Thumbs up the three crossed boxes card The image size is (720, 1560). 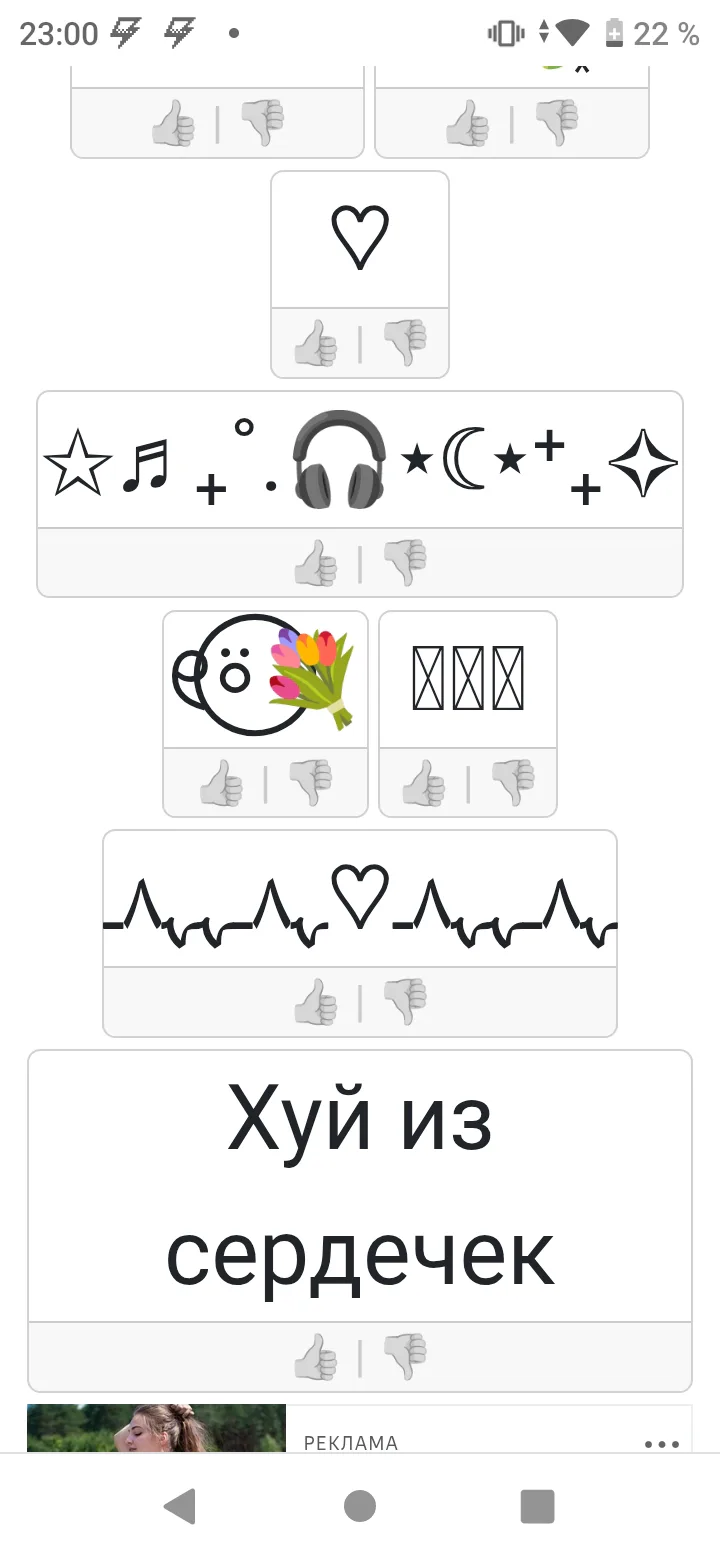[424, 783]
